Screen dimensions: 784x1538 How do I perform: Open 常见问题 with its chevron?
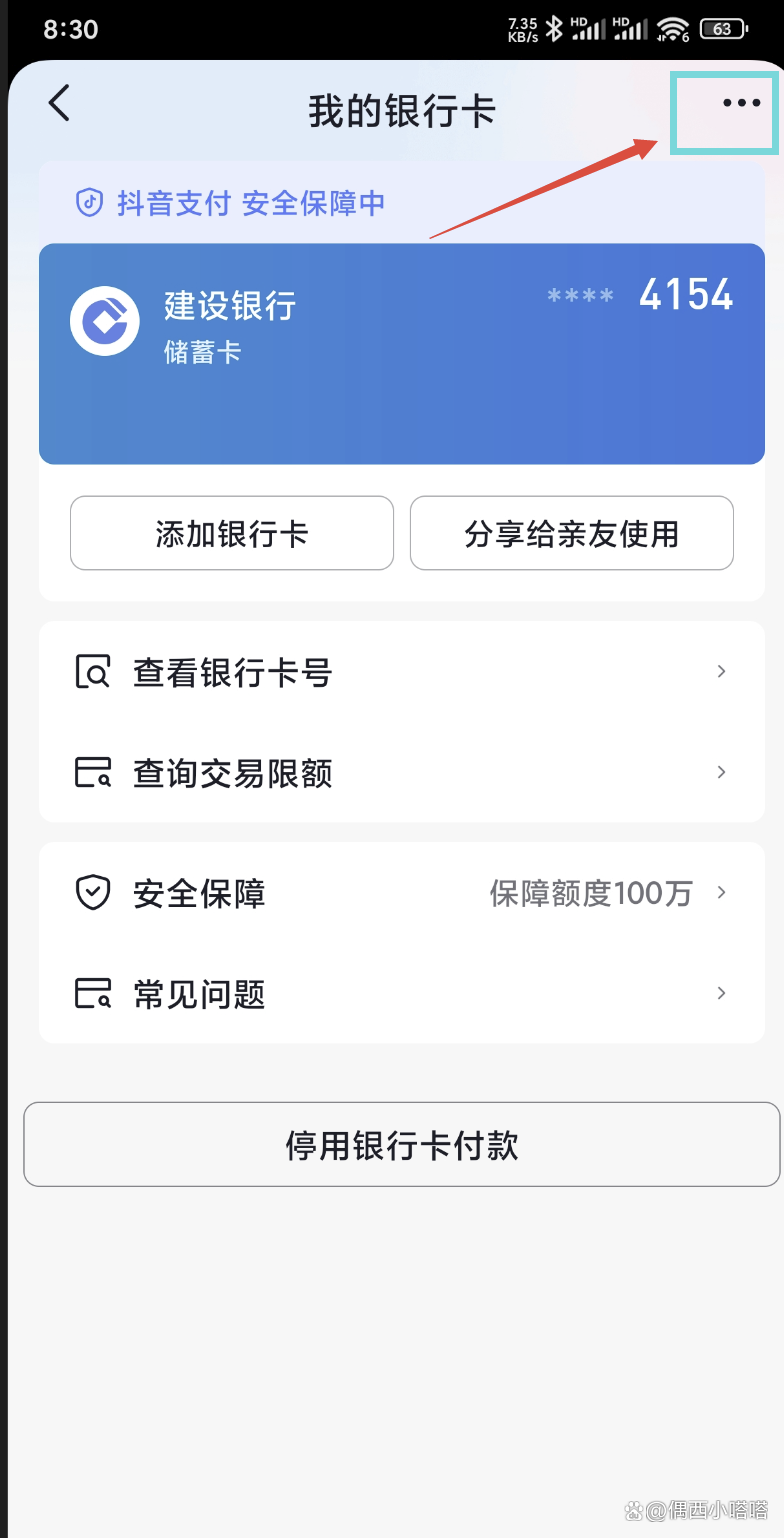(720, 993)
